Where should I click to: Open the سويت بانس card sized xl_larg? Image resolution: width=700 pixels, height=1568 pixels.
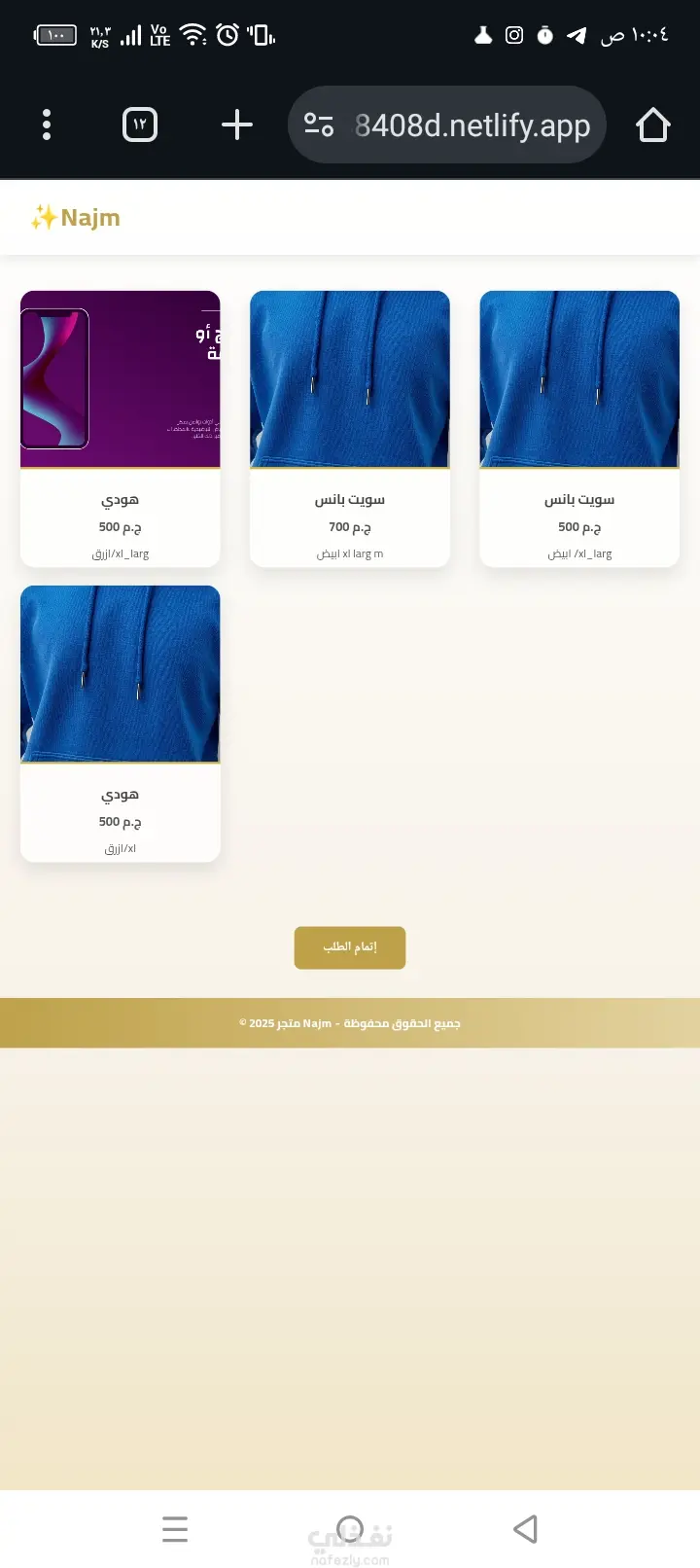coord(579,428)
